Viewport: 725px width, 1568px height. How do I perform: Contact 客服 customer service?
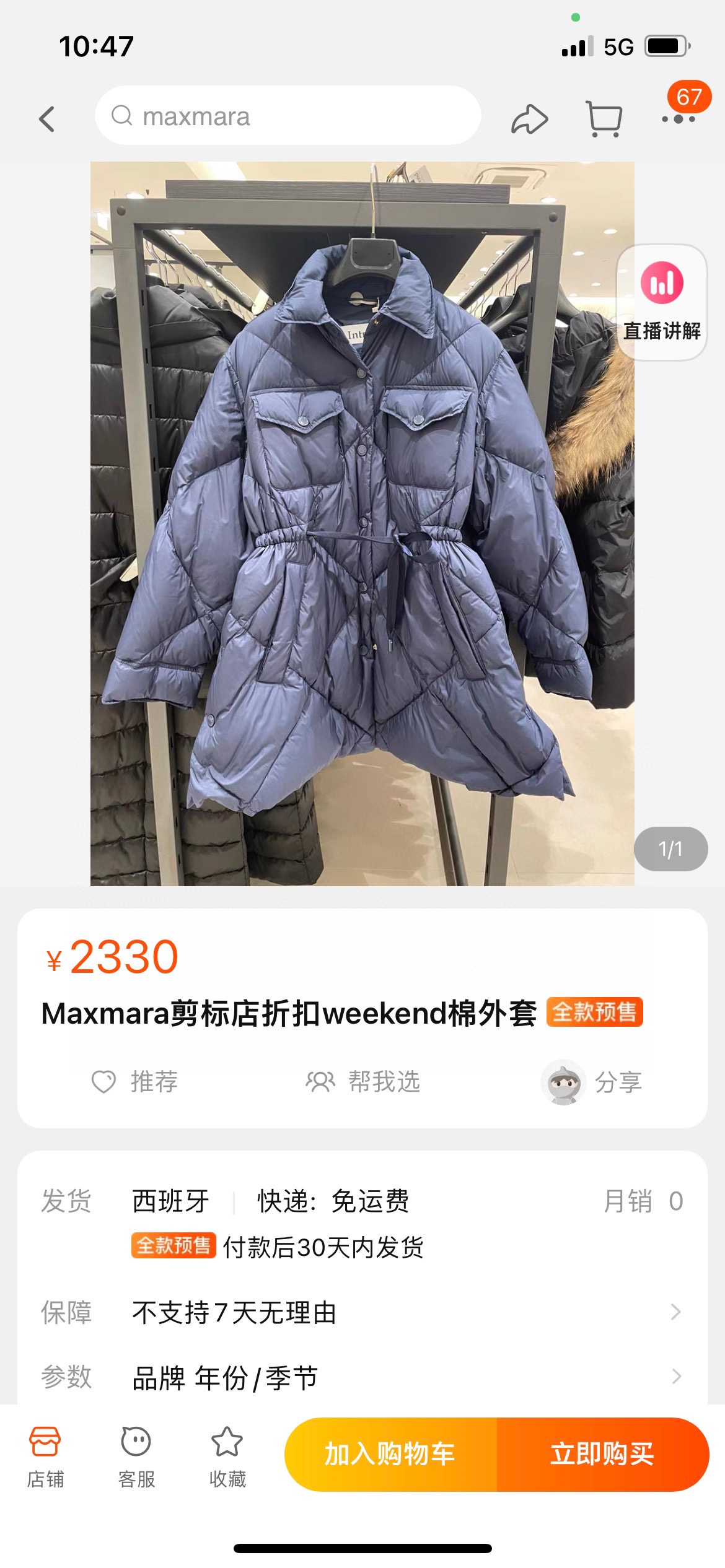[136, 1457]
